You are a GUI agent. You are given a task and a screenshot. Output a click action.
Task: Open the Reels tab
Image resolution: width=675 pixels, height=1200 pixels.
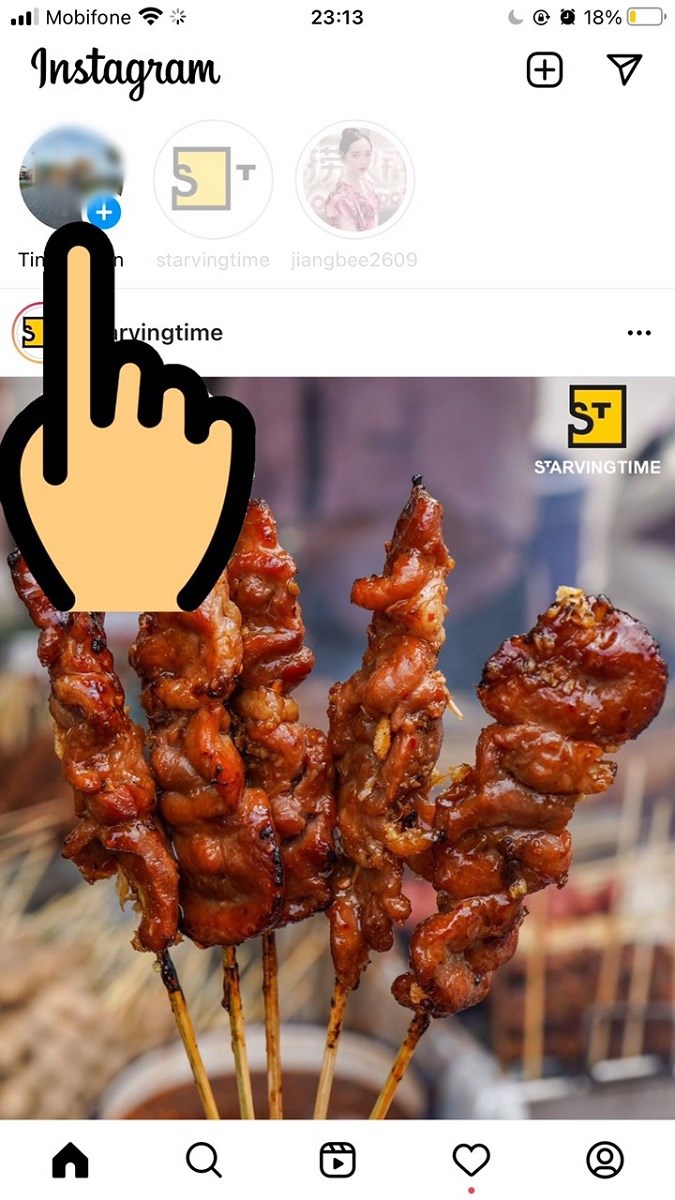click(x=337, y=1160)
